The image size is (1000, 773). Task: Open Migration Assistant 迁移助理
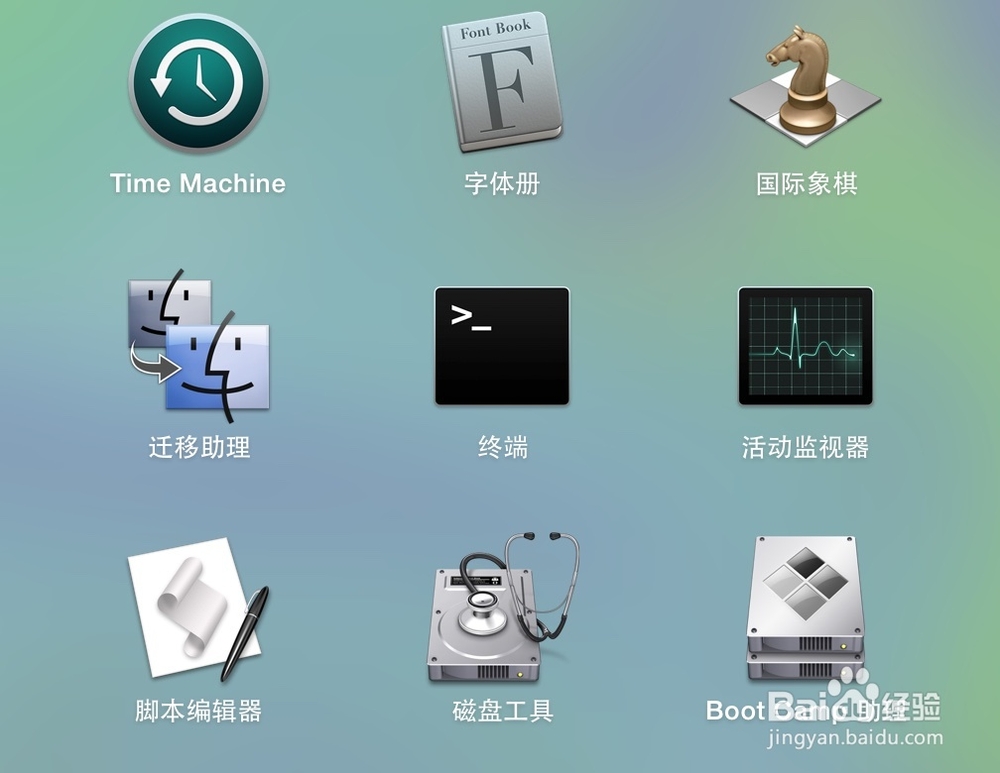pos(198,346)
